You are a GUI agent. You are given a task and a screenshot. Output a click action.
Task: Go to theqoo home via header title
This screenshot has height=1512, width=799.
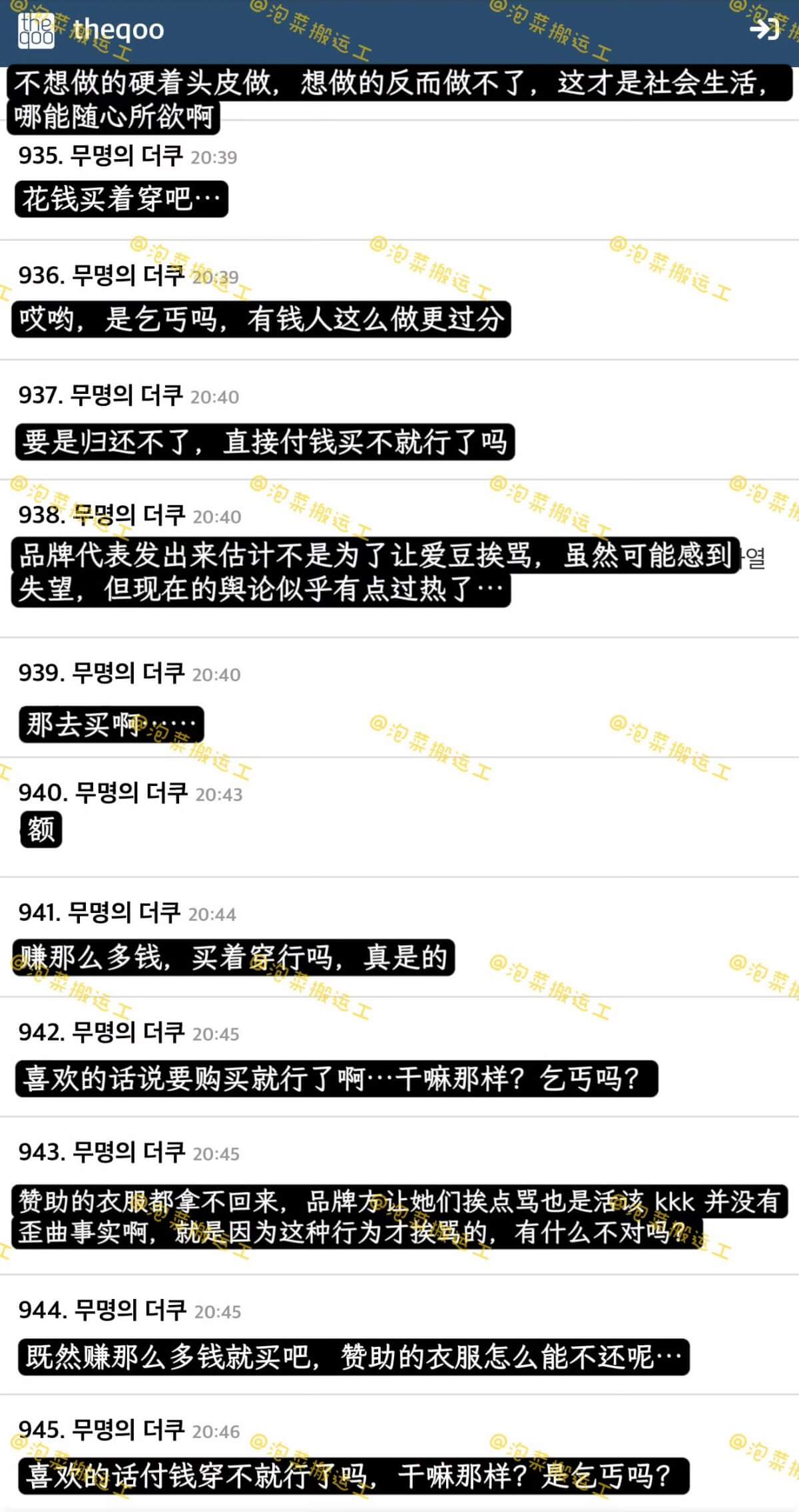pos(119,30)
